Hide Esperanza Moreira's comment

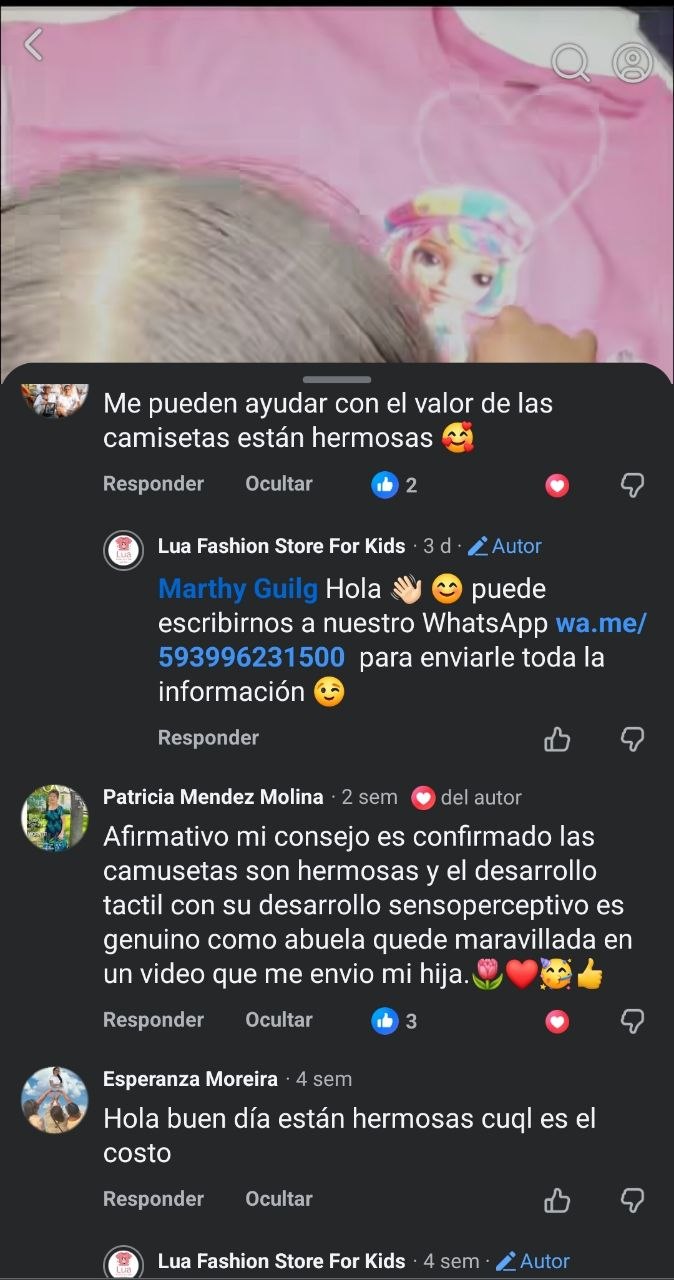click(279, 1199)
